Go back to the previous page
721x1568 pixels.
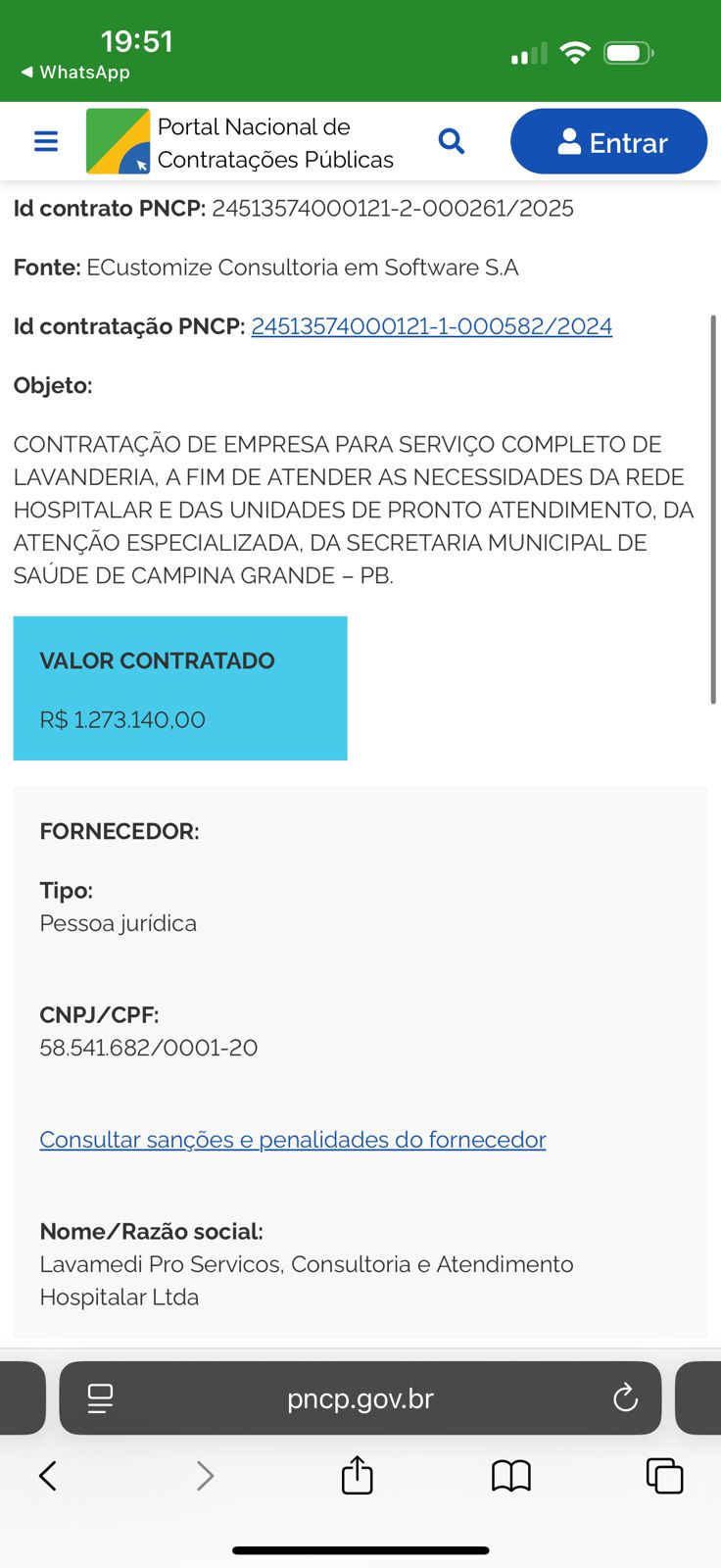48,1476
